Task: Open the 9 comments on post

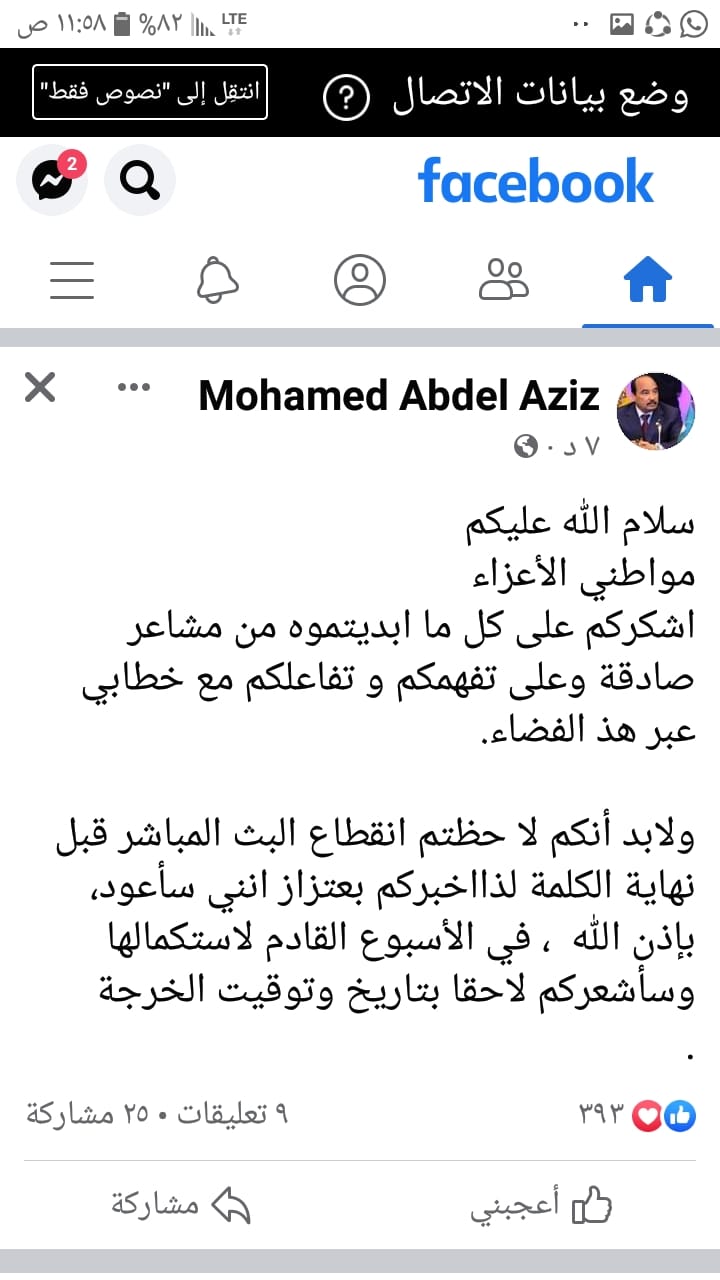Action: click(x=232, y=1113)
